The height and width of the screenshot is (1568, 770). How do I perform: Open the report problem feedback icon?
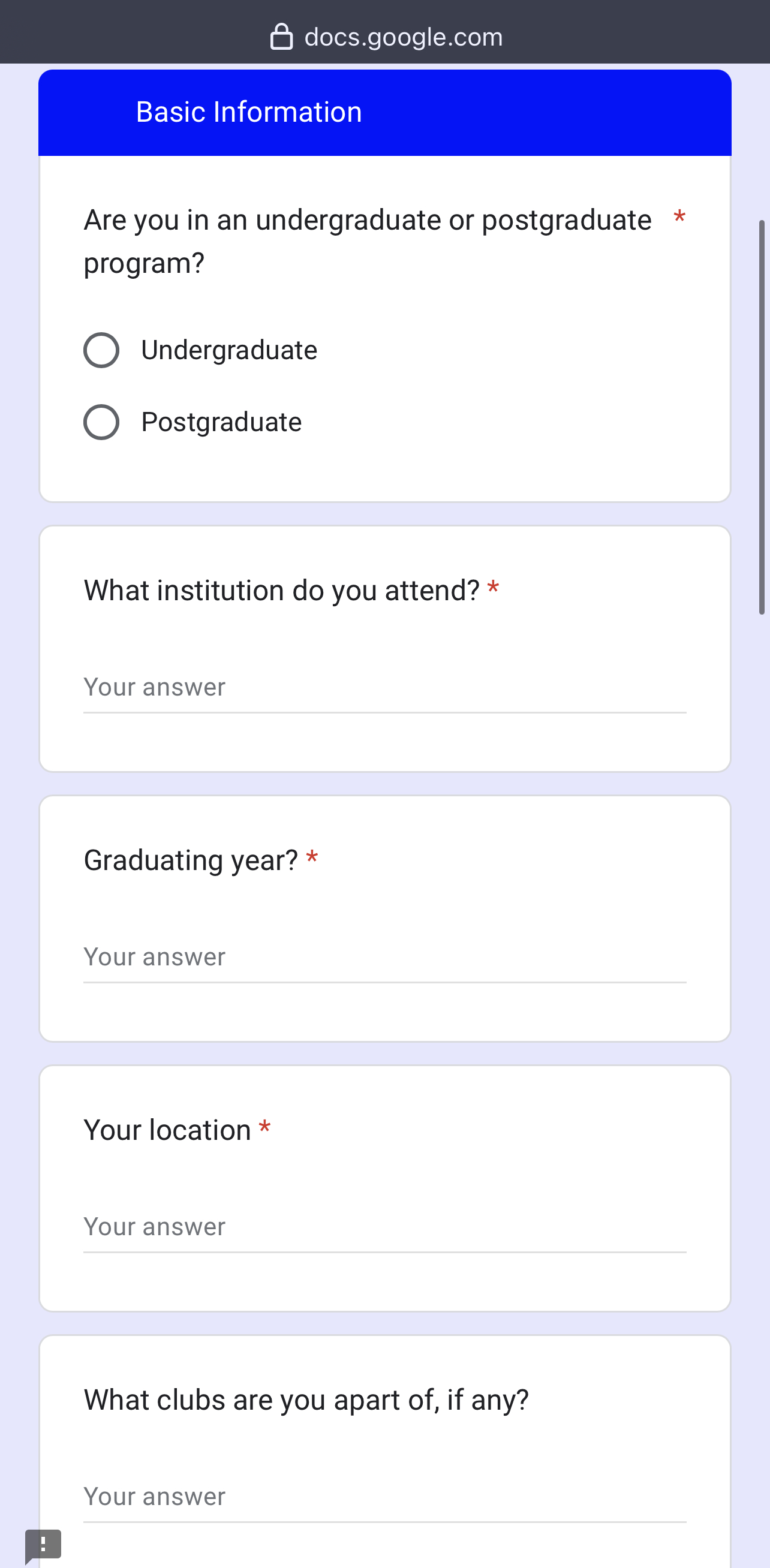tap(43, 1545)
